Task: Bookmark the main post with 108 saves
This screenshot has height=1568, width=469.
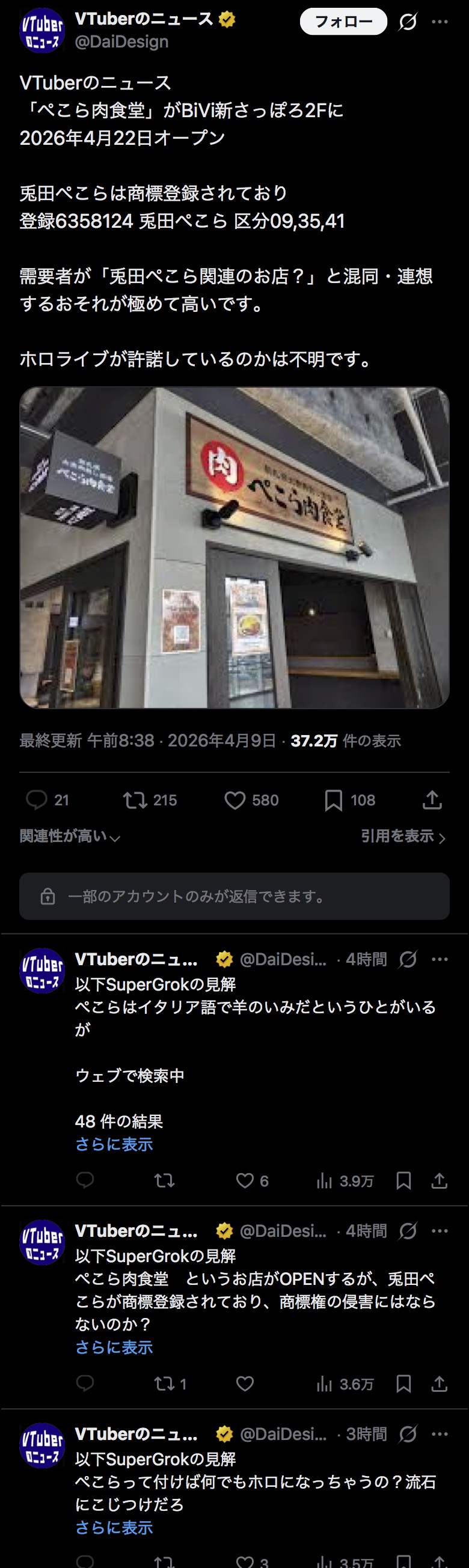Action: pyautogui.click(x=333, y=800)
